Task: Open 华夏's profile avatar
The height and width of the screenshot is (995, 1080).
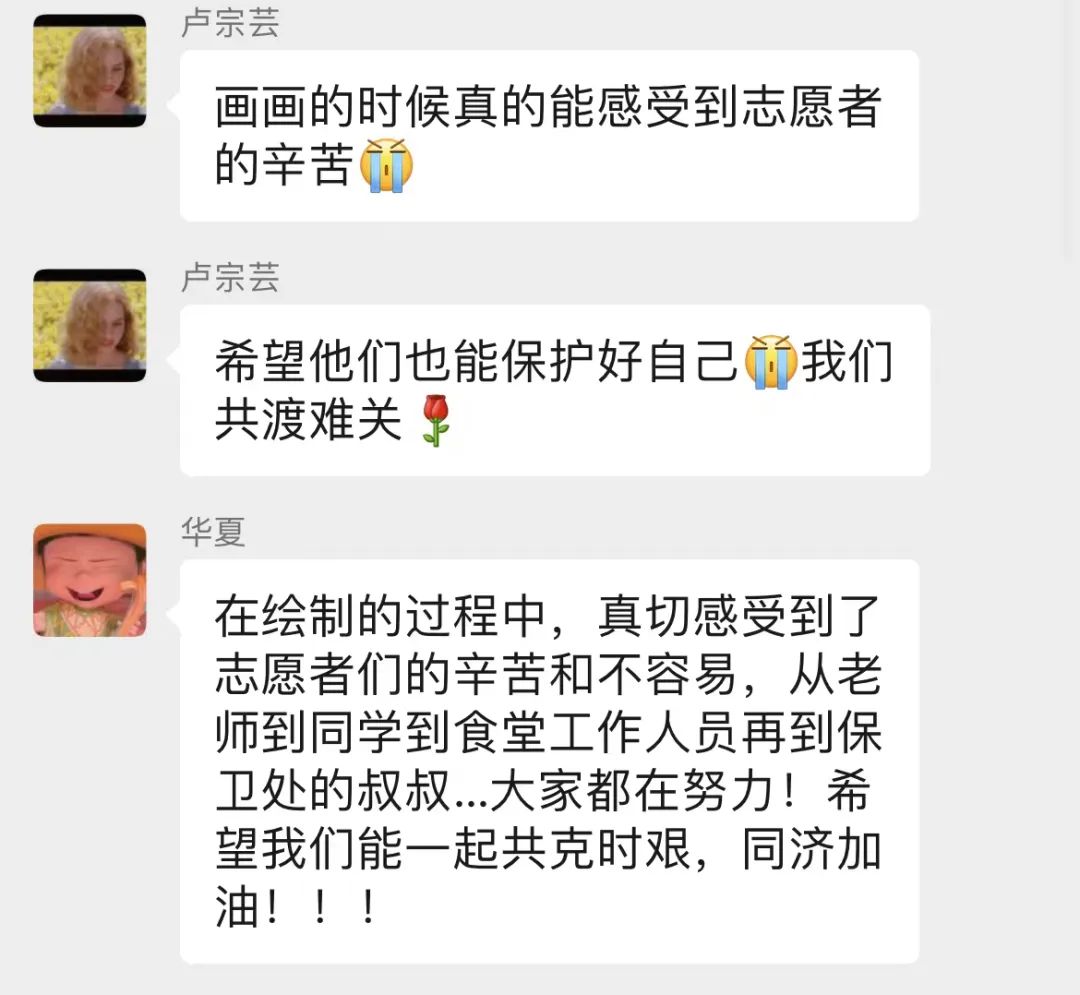Action: pyautogui.click(x=90, y=580)
